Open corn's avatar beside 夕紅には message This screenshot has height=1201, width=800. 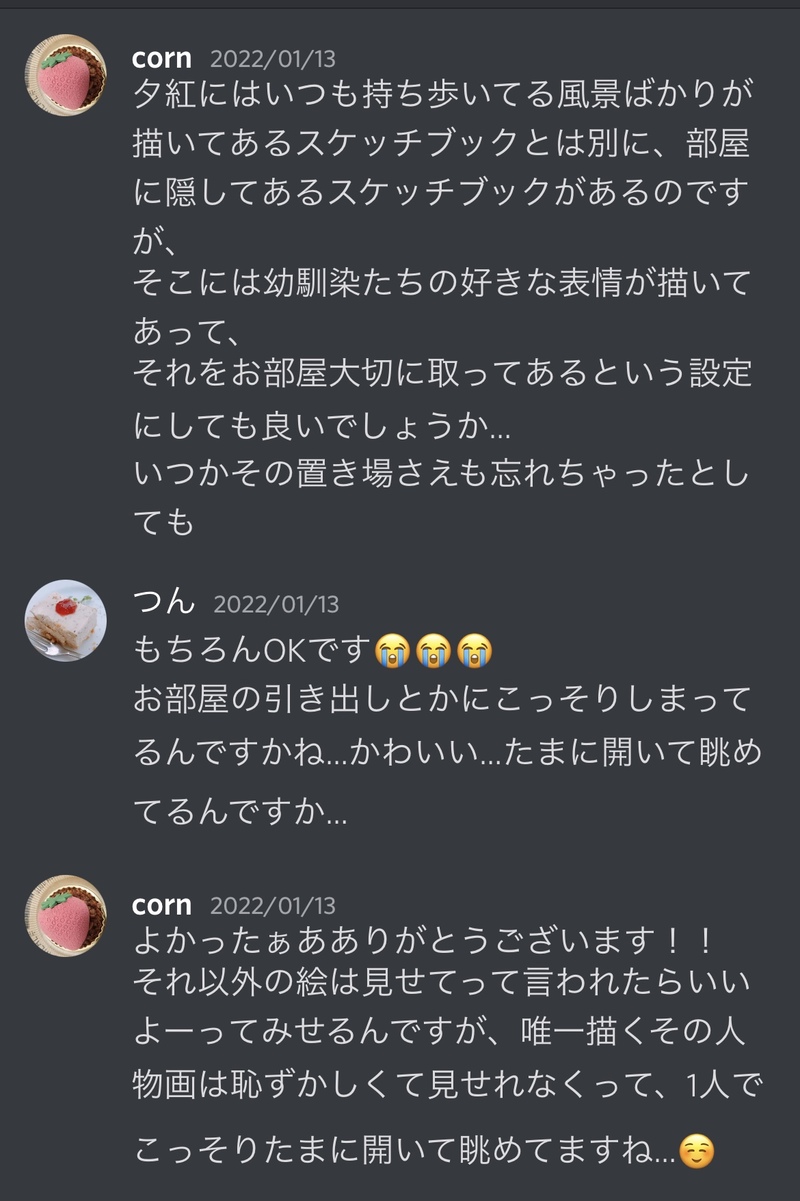[x=65, y=74]
